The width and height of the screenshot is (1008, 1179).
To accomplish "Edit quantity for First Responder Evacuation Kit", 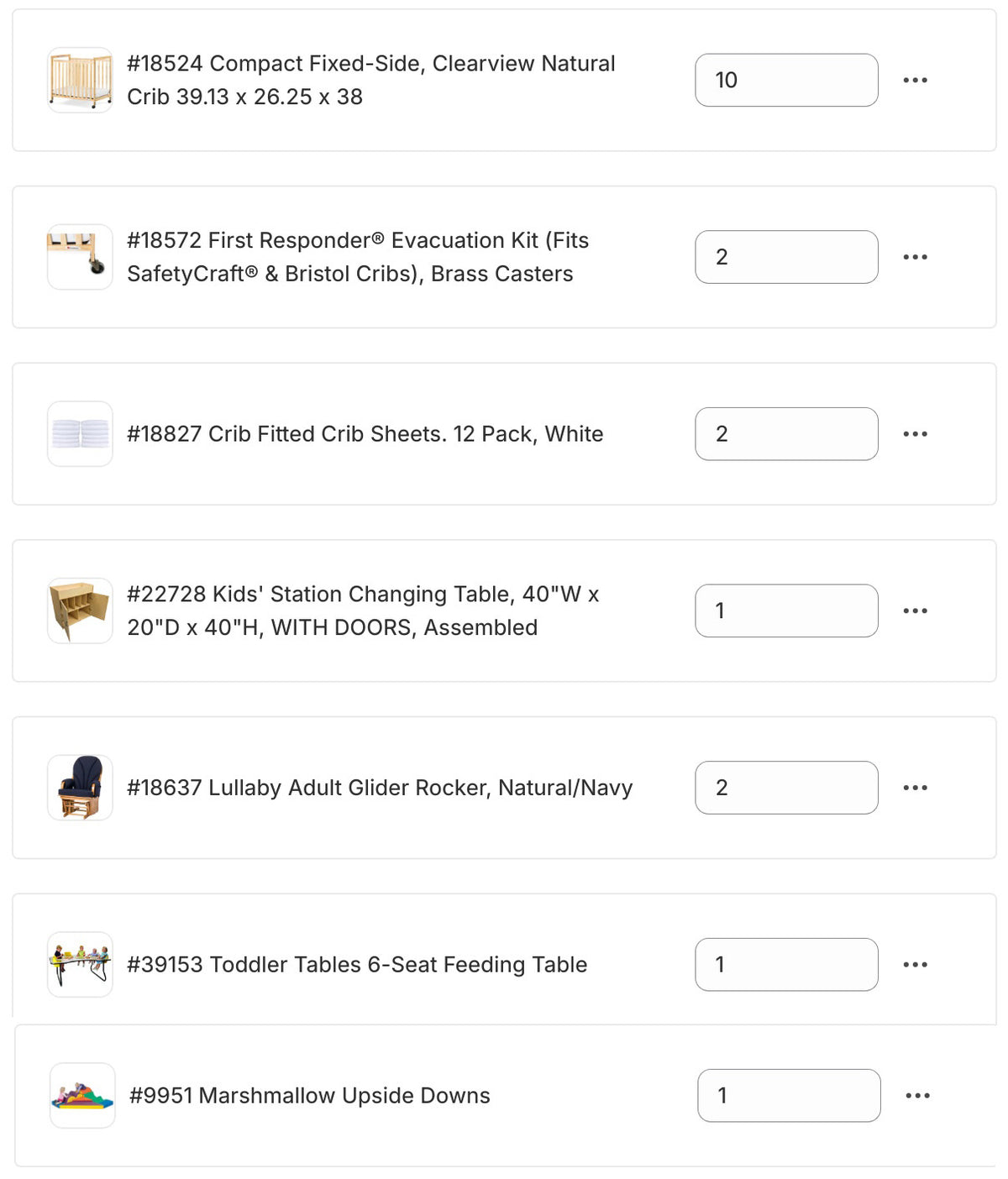I will (786, 257).
